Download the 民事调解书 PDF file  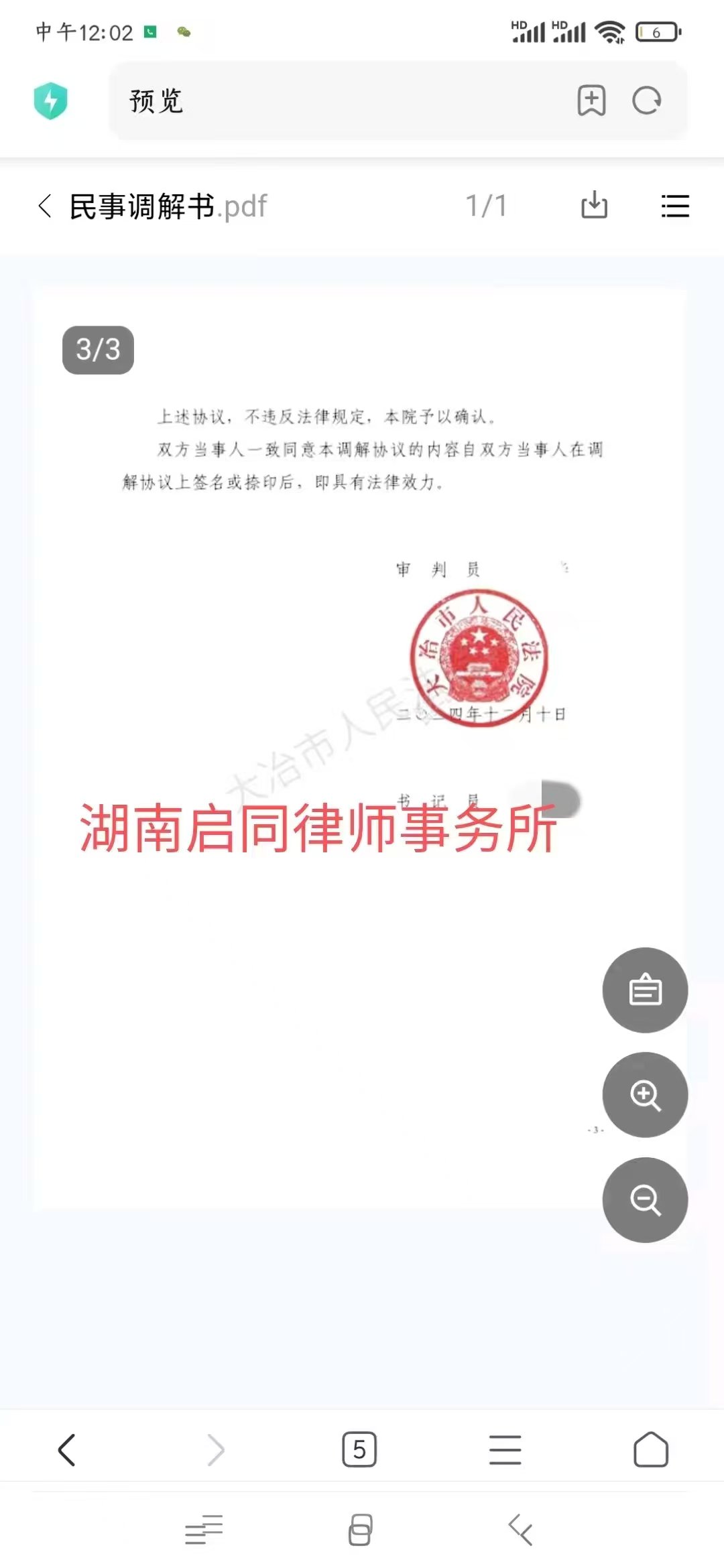tap(594, 205)
